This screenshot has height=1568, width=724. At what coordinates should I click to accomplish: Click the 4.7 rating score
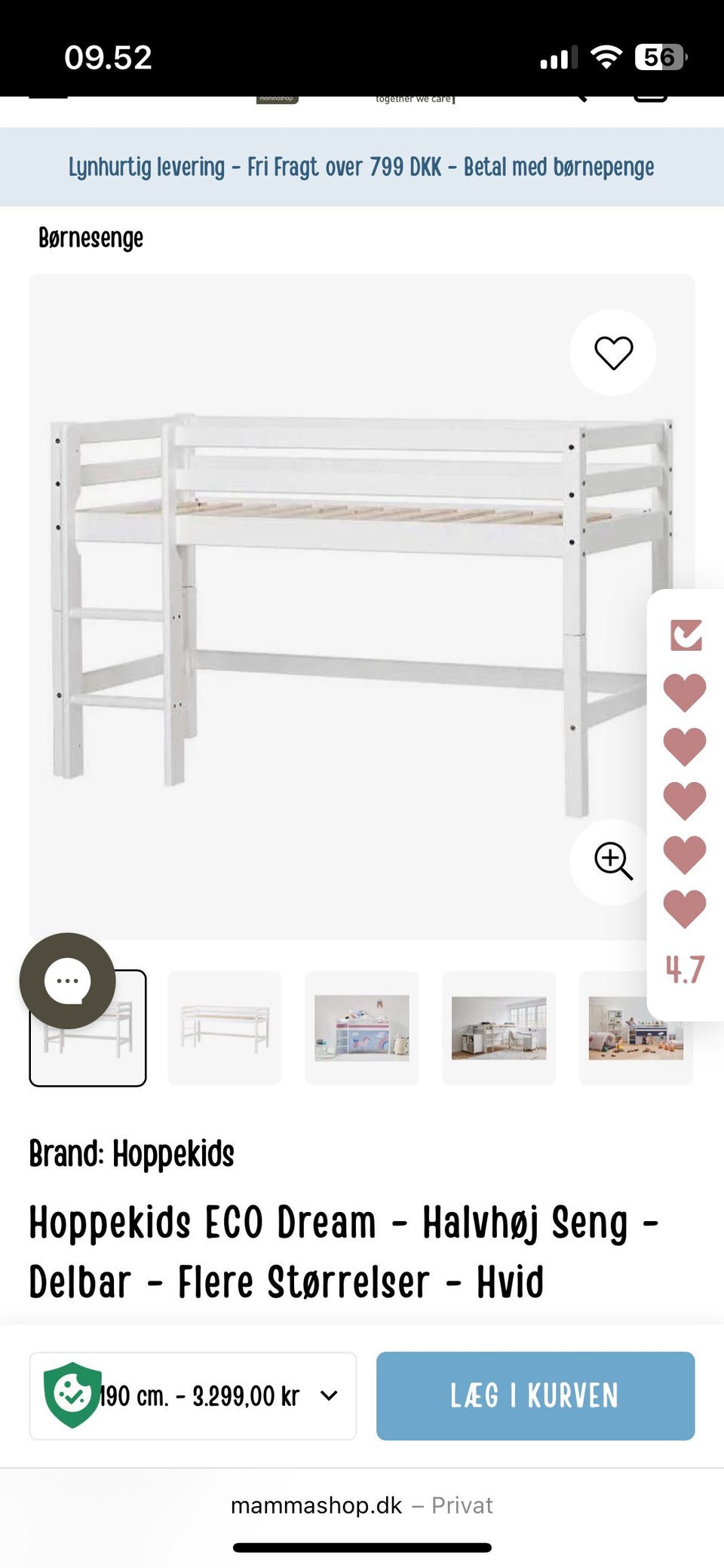[x=685, y=971]
